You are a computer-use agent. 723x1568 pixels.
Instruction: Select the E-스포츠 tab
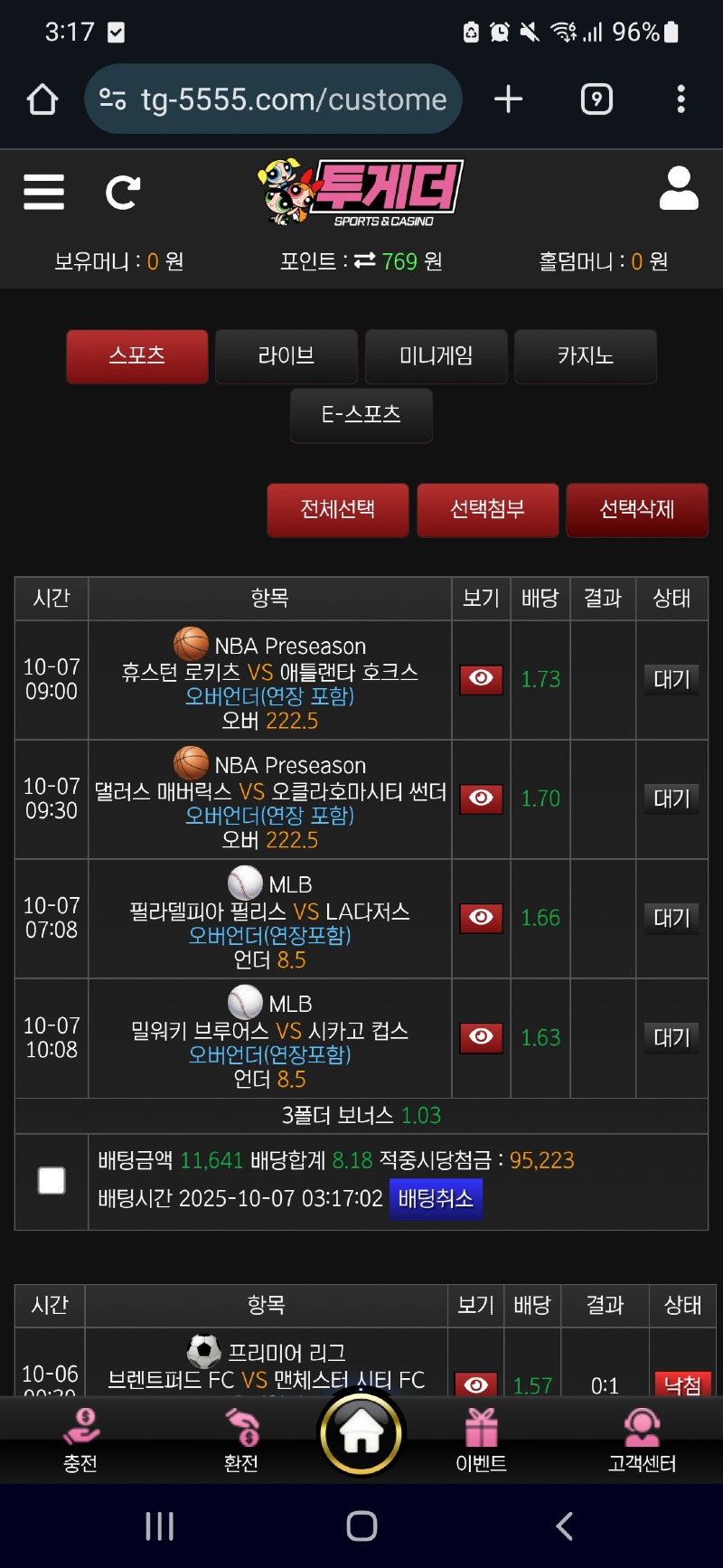tap(361, 415)
